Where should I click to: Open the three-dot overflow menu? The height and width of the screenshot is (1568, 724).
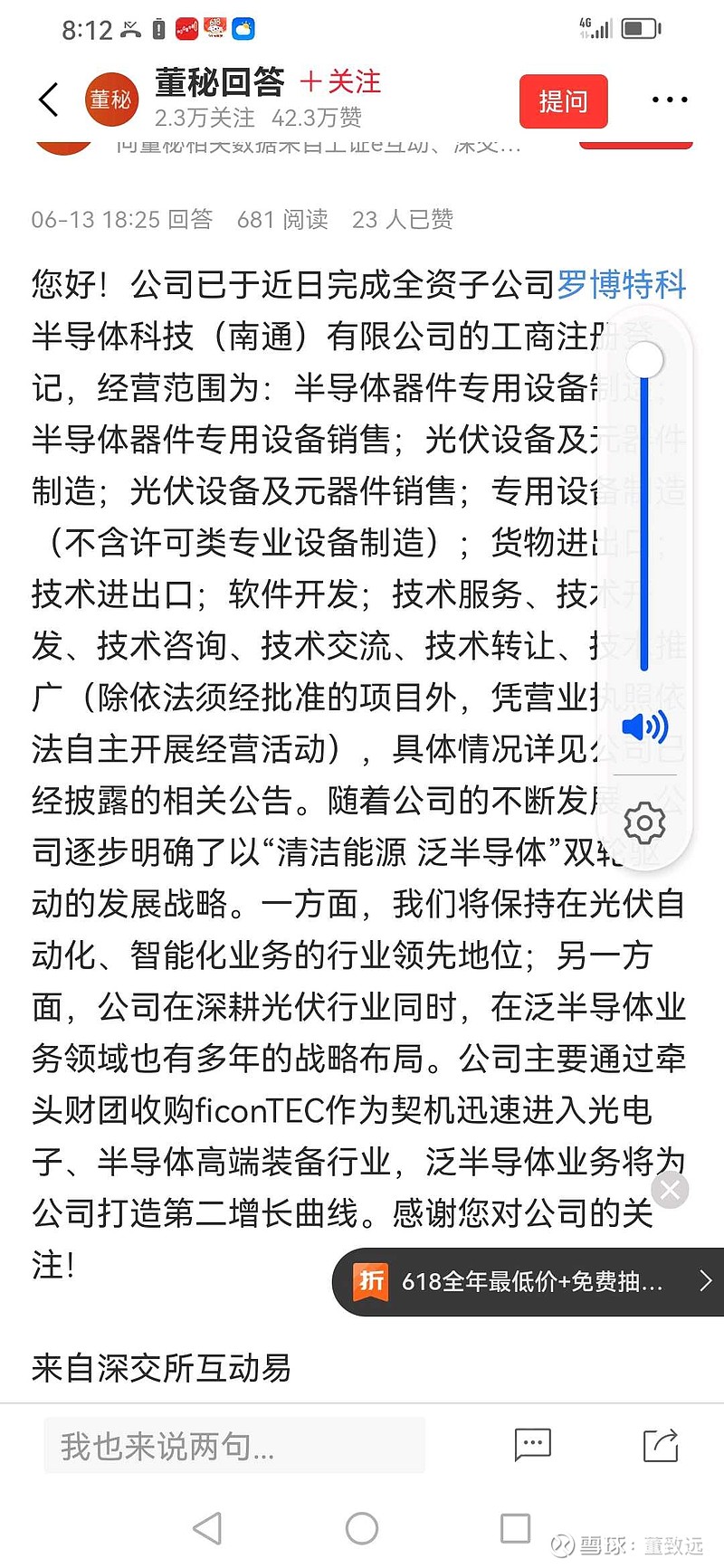pos(670,100)
